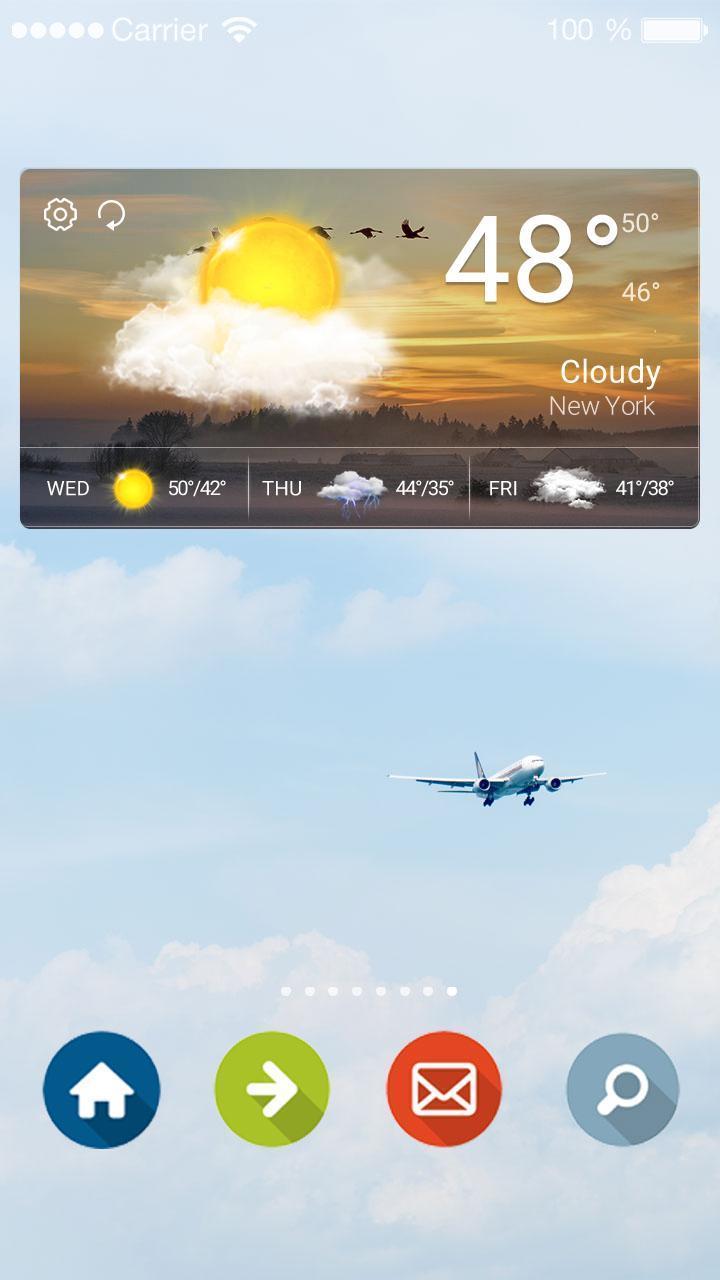
Task: Tap New York to change location
Action: [605, 406]
